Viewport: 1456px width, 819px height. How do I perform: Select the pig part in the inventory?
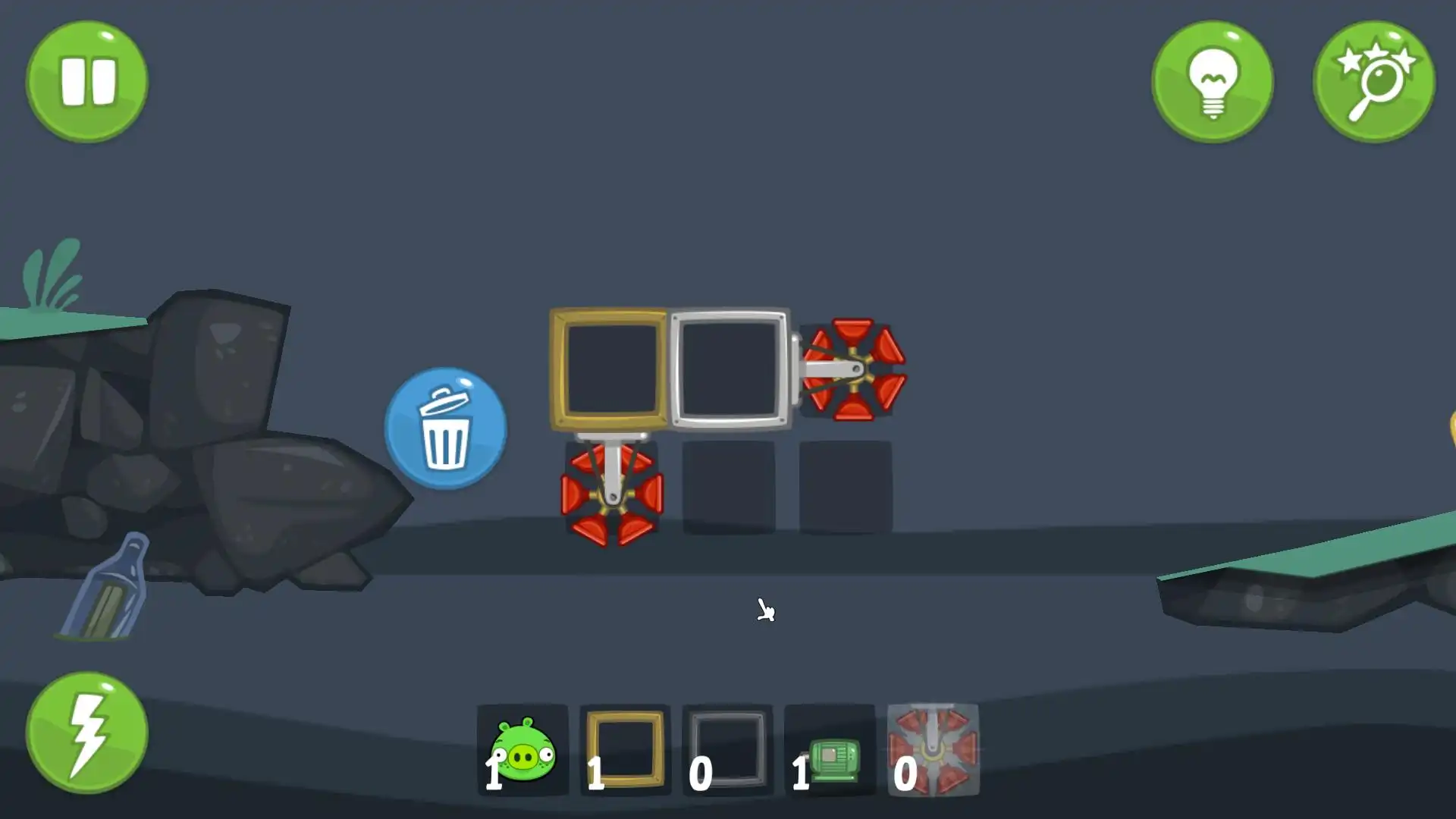(522, 751)
